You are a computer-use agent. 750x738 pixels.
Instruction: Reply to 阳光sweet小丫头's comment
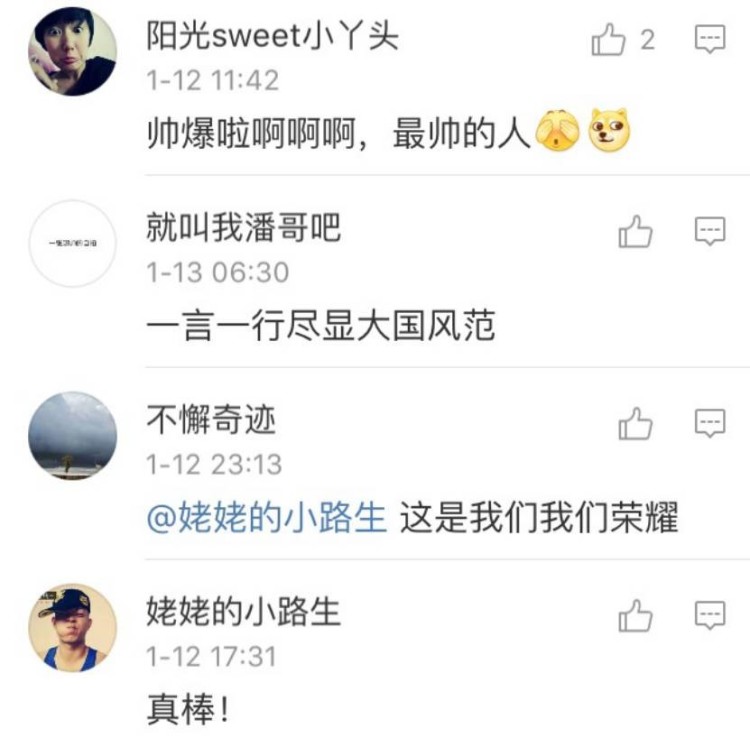[709, 40]
